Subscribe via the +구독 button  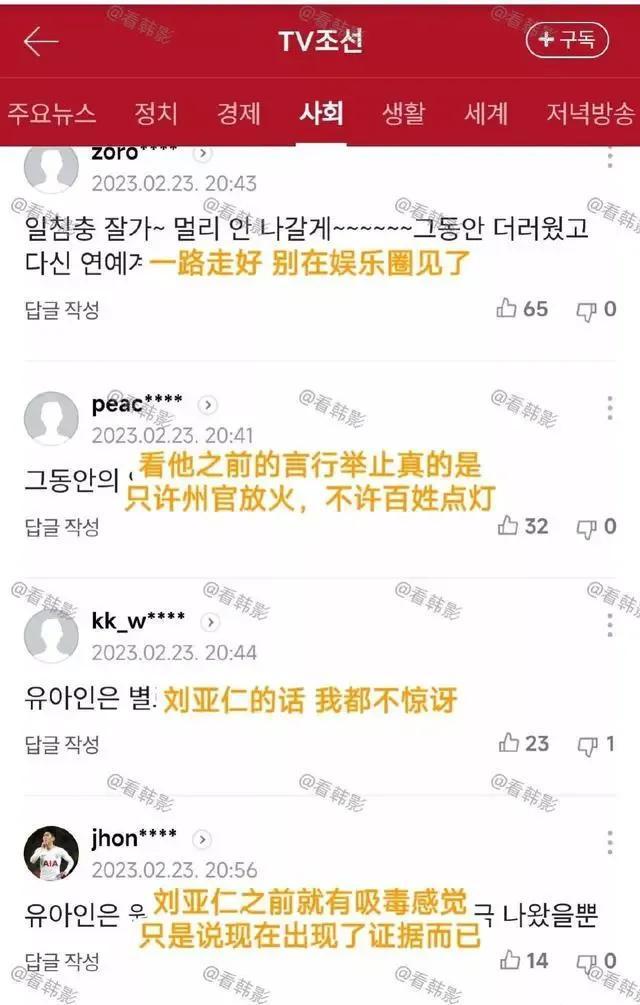(x=566, y=40)
